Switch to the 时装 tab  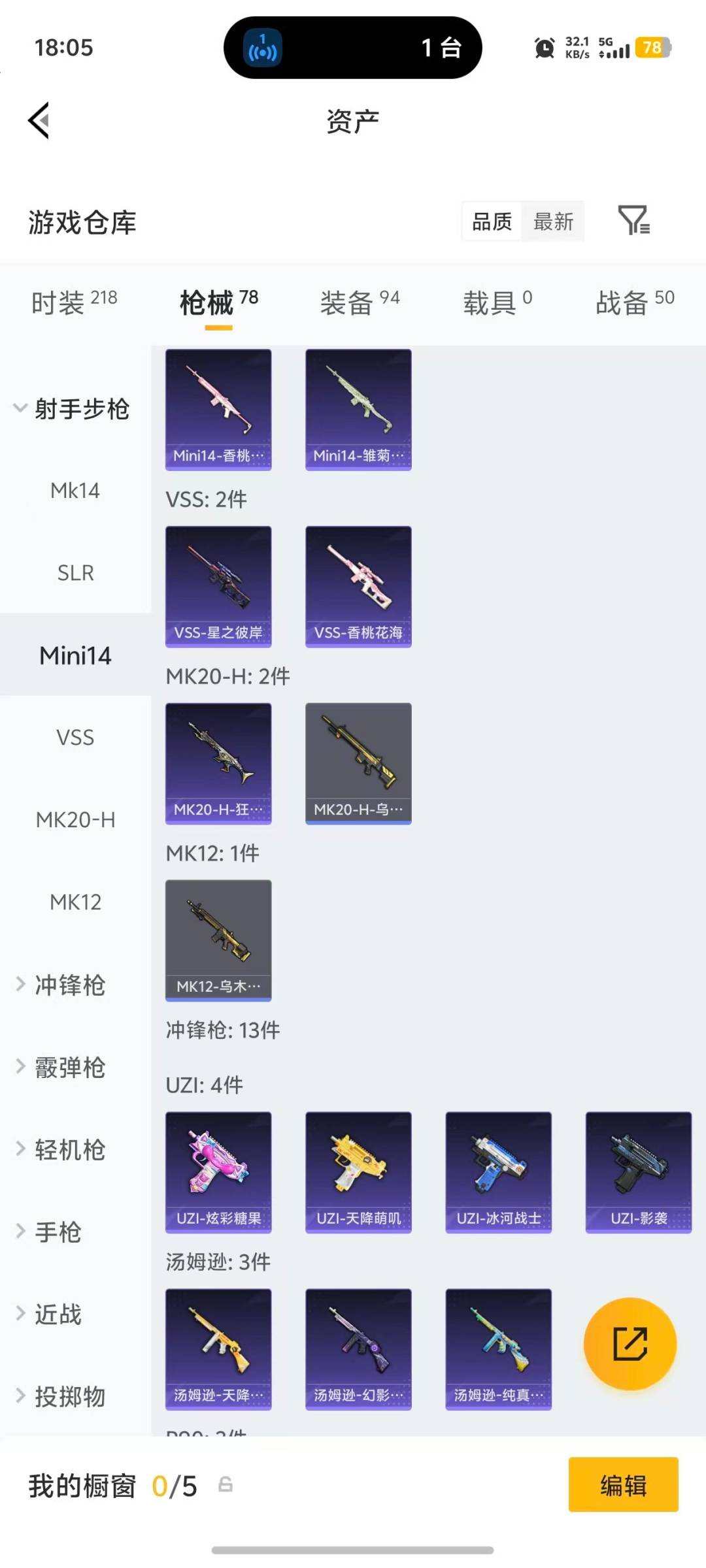74,303
